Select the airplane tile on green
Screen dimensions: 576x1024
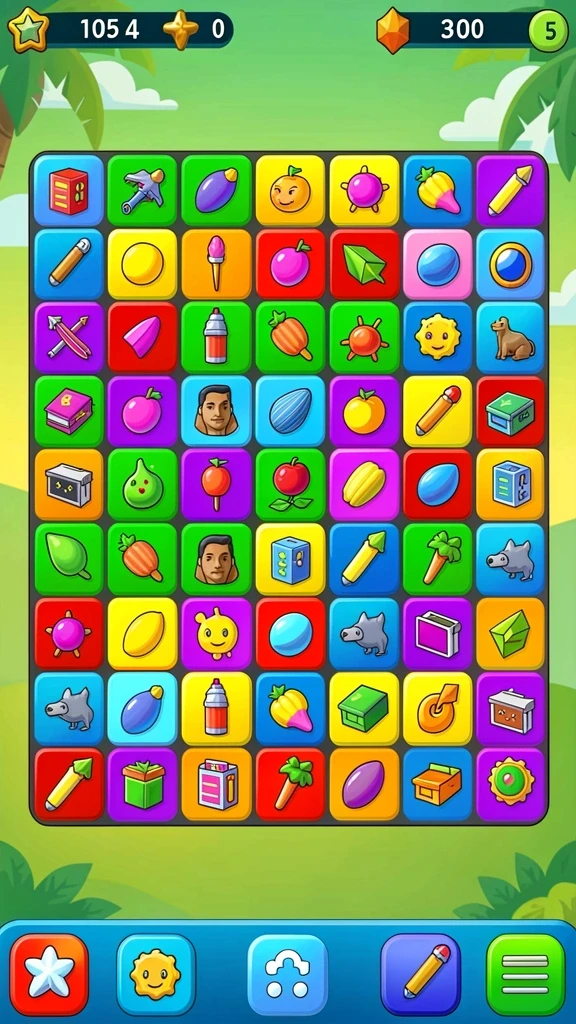pos(142,191)
